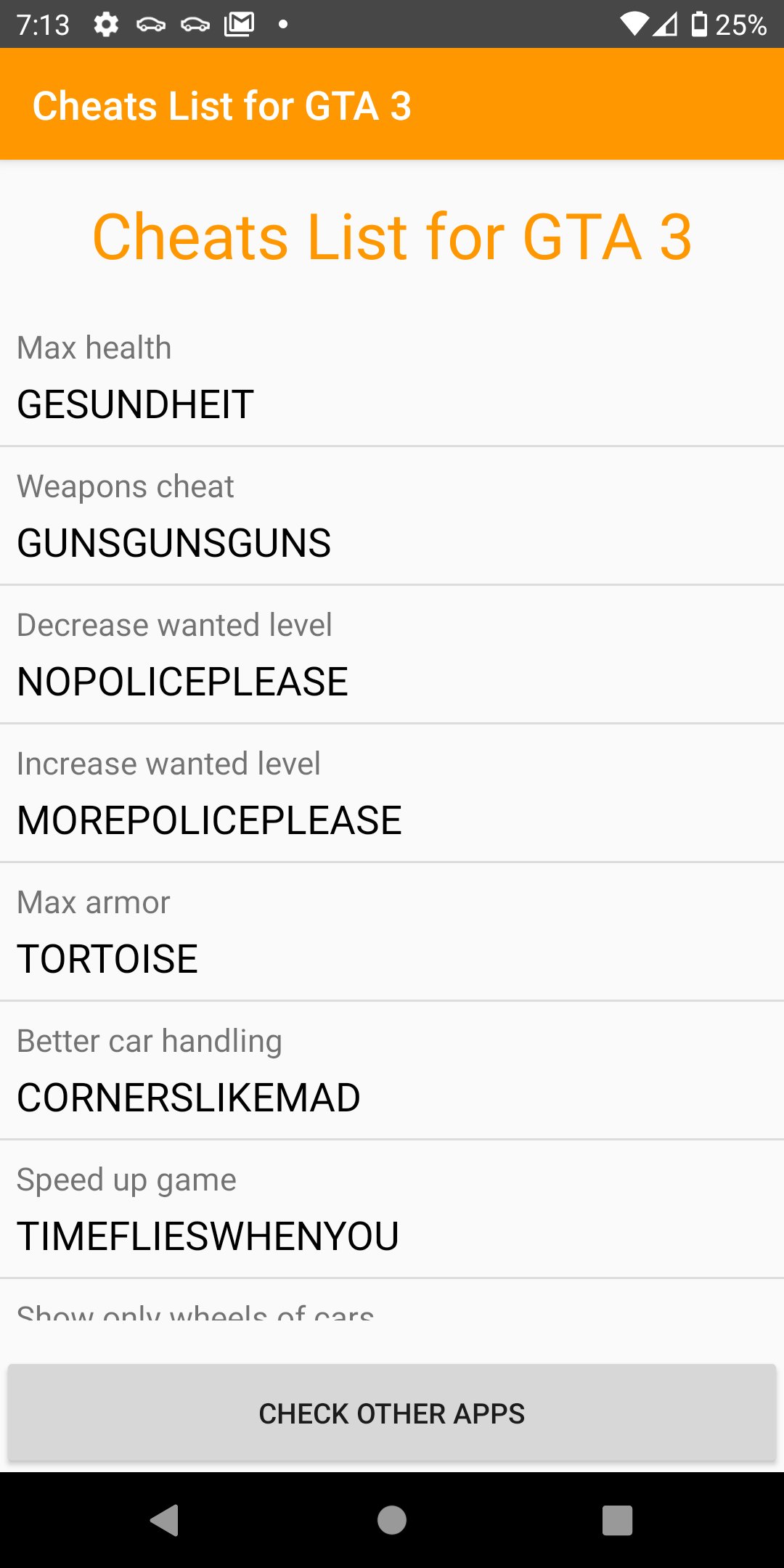This screenshot has width=784, height=1568.
Task: Select the Max health GESUNDHEIT row
Action: [392, 377]
